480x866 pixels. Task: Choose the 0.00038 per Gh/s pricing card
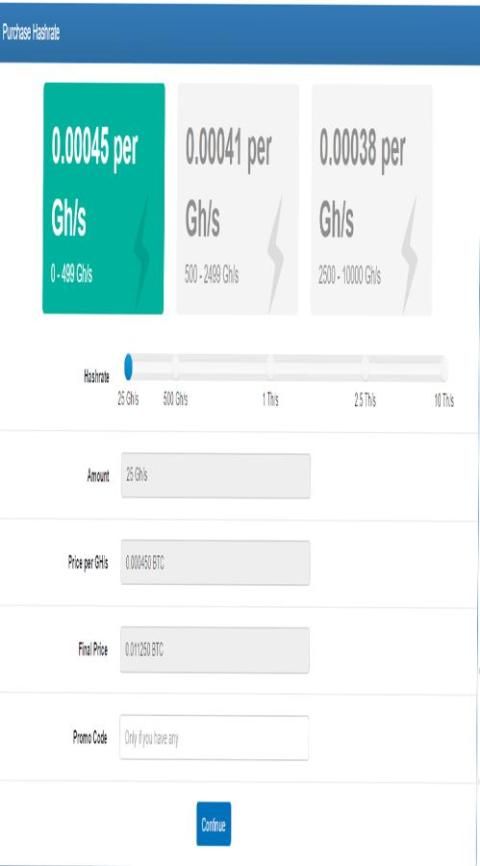coord(372,199)
